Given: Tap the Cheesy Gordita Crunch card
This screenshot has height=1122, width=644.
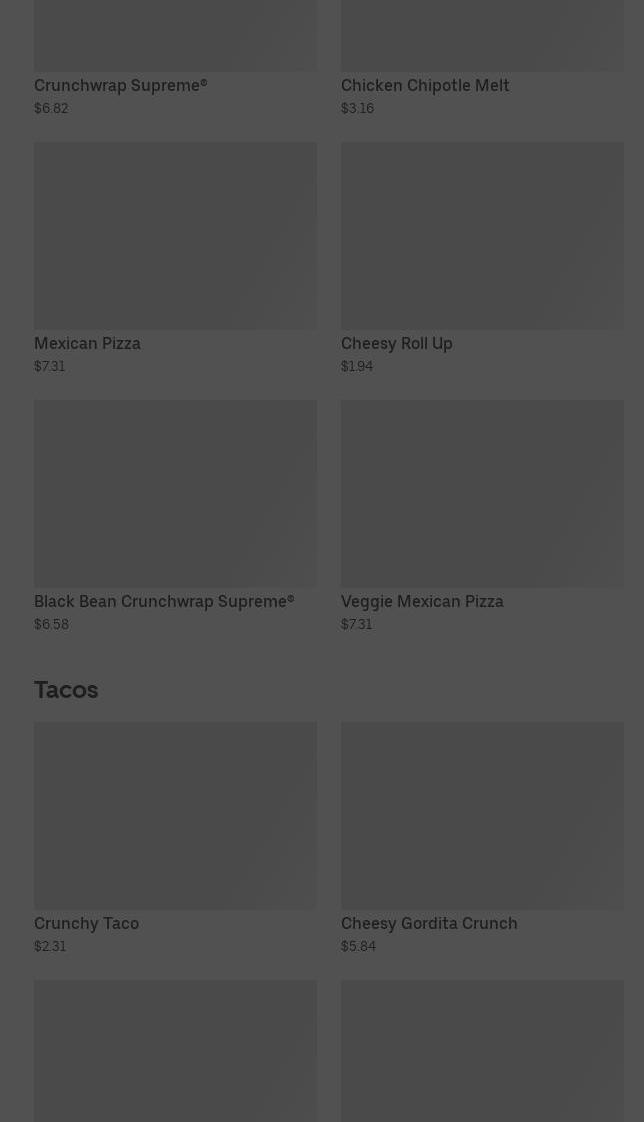Looking at the screenshot, I should [x=482, y=839].
